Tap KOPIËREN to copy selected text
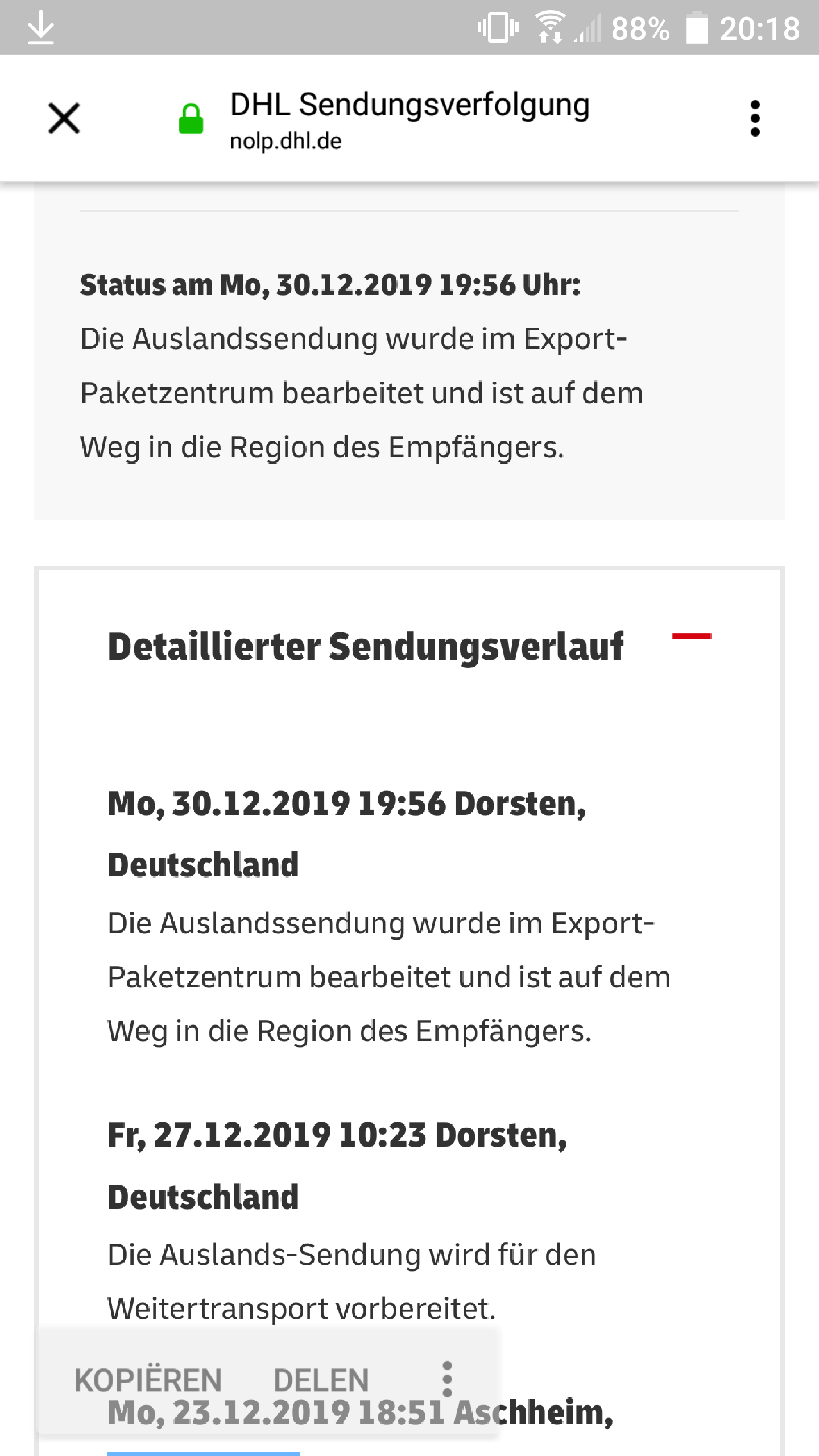Image resolution: width=819 pixels, height=1456 pixels. click(148, 1380)
